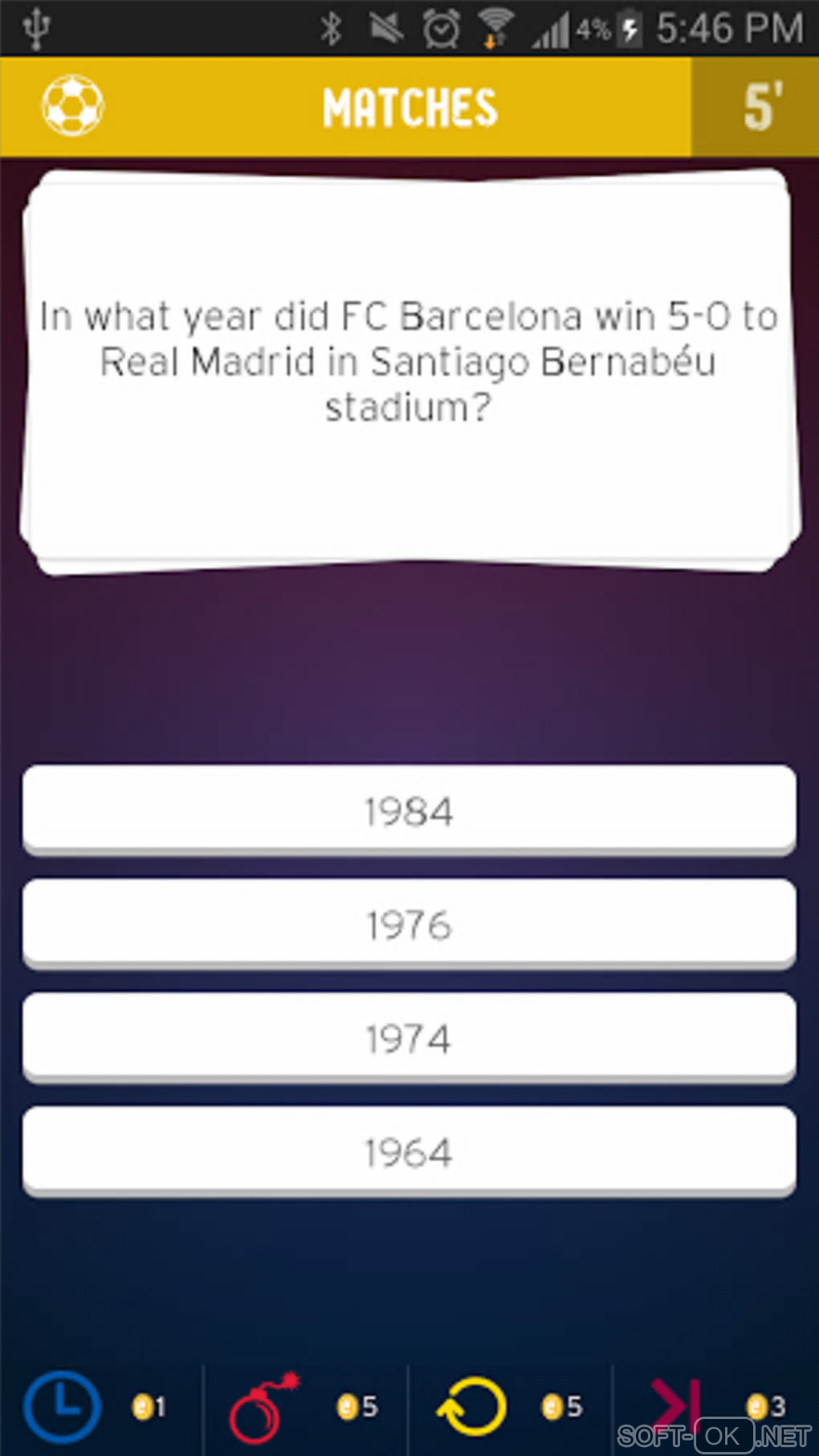The height and width of the screenshot is (1456, 819).
Task: Tap the soccer ball icon in header
Action: pyautogui.click(x=72, y=106)
